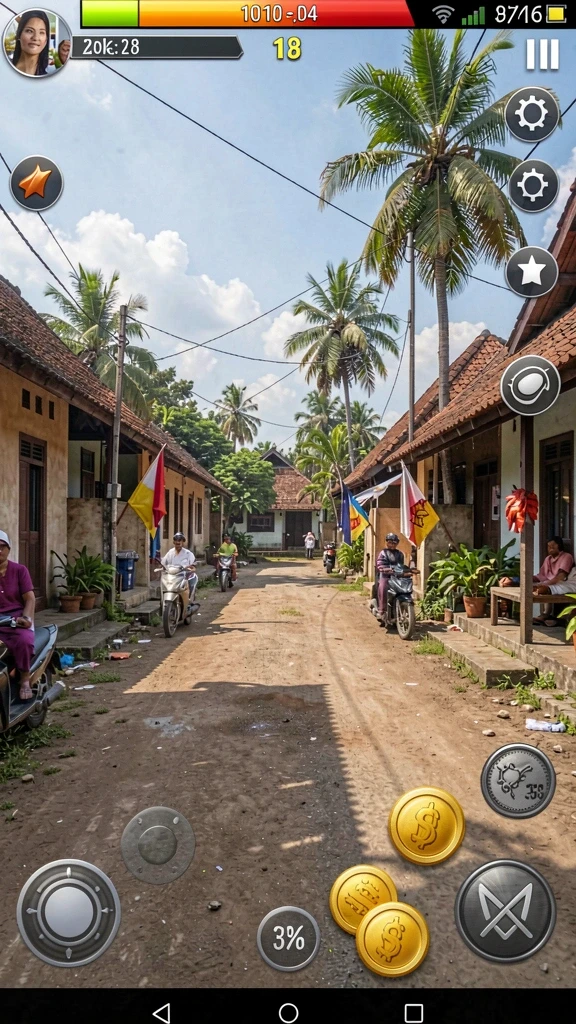The height and width of the screenshot is (1024, 576).
Task: Tap the 3% round button
Action: (288, 938)
